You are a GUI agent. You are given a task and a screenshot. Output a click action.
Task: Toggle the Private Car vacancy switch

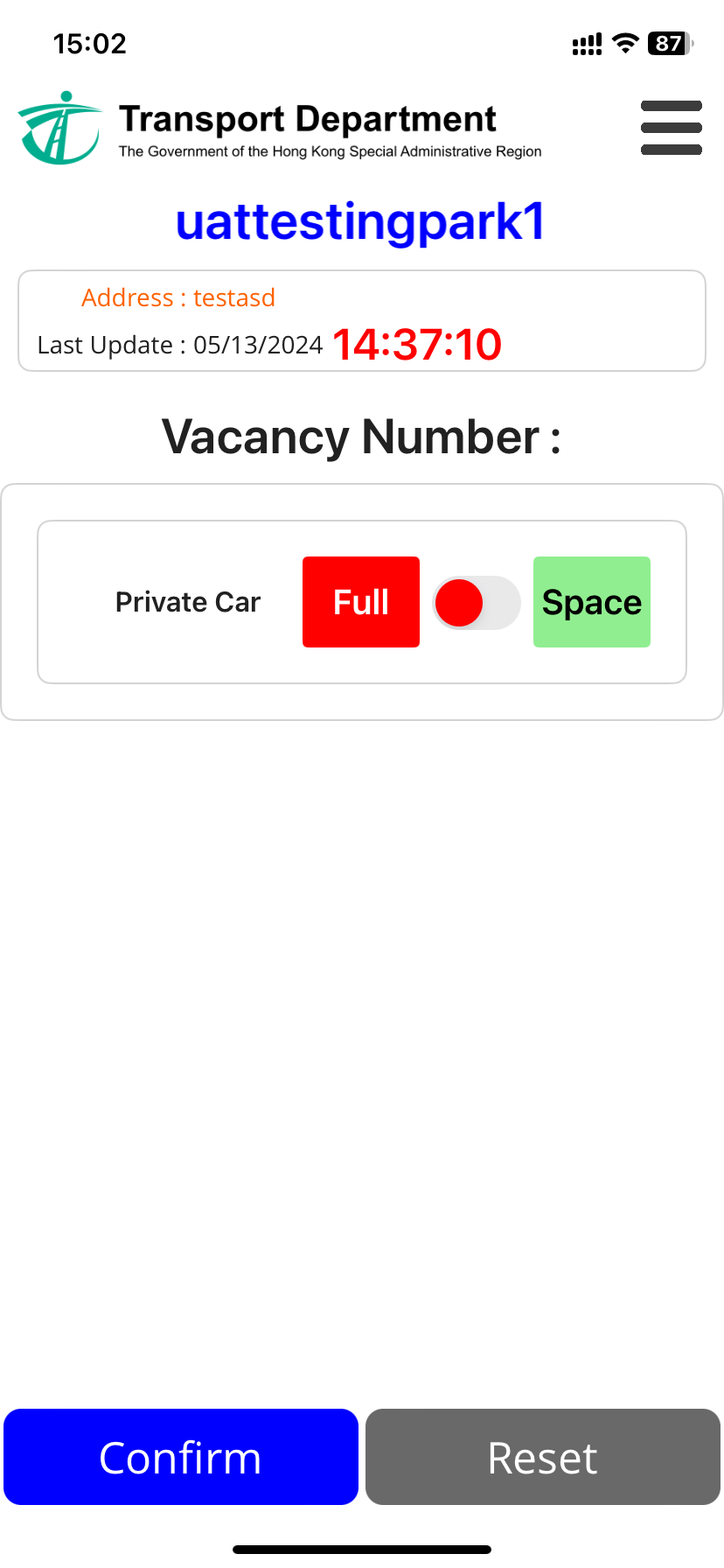coord(477,602)
